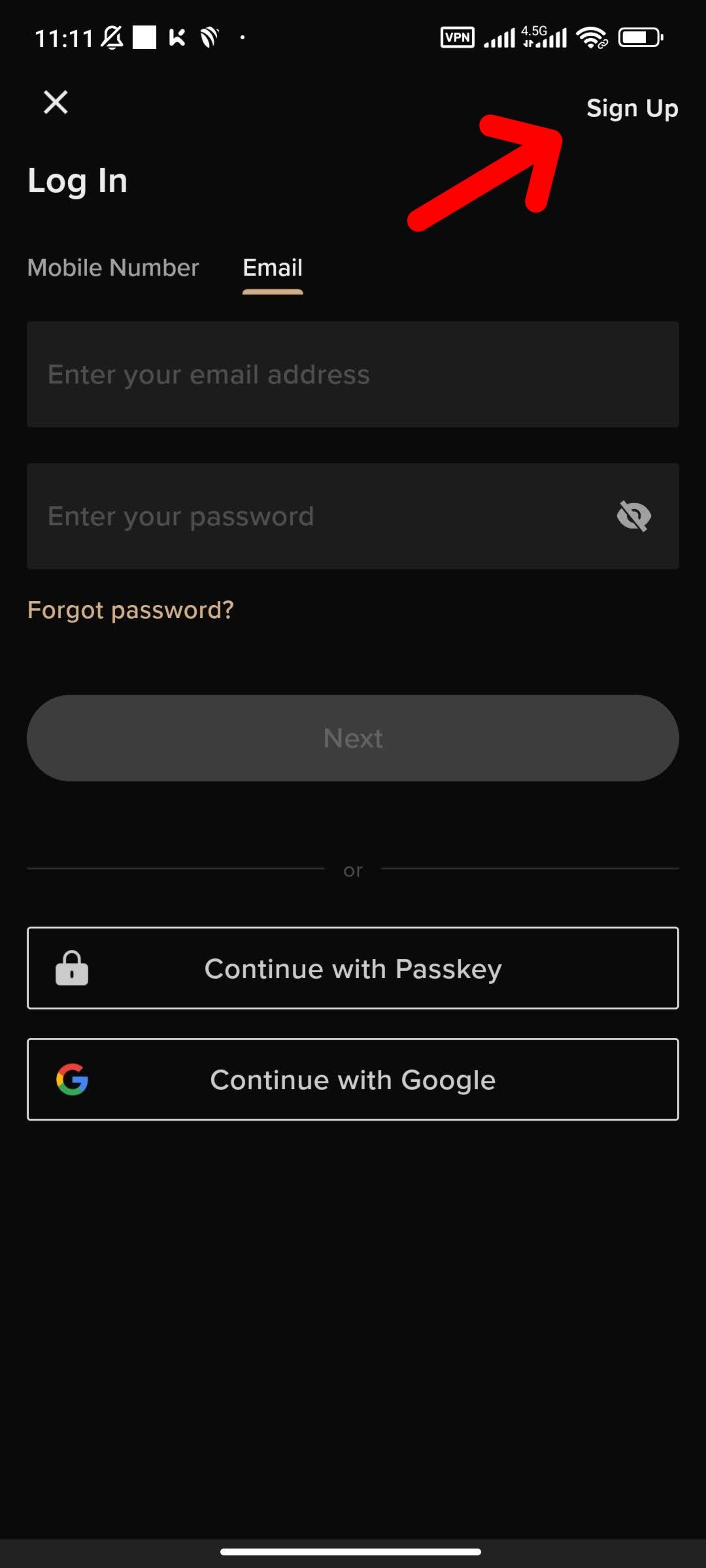This screenshot has height=1568, width=706.
Task: Continue with Passkey
Action: (x=353, y=968)
